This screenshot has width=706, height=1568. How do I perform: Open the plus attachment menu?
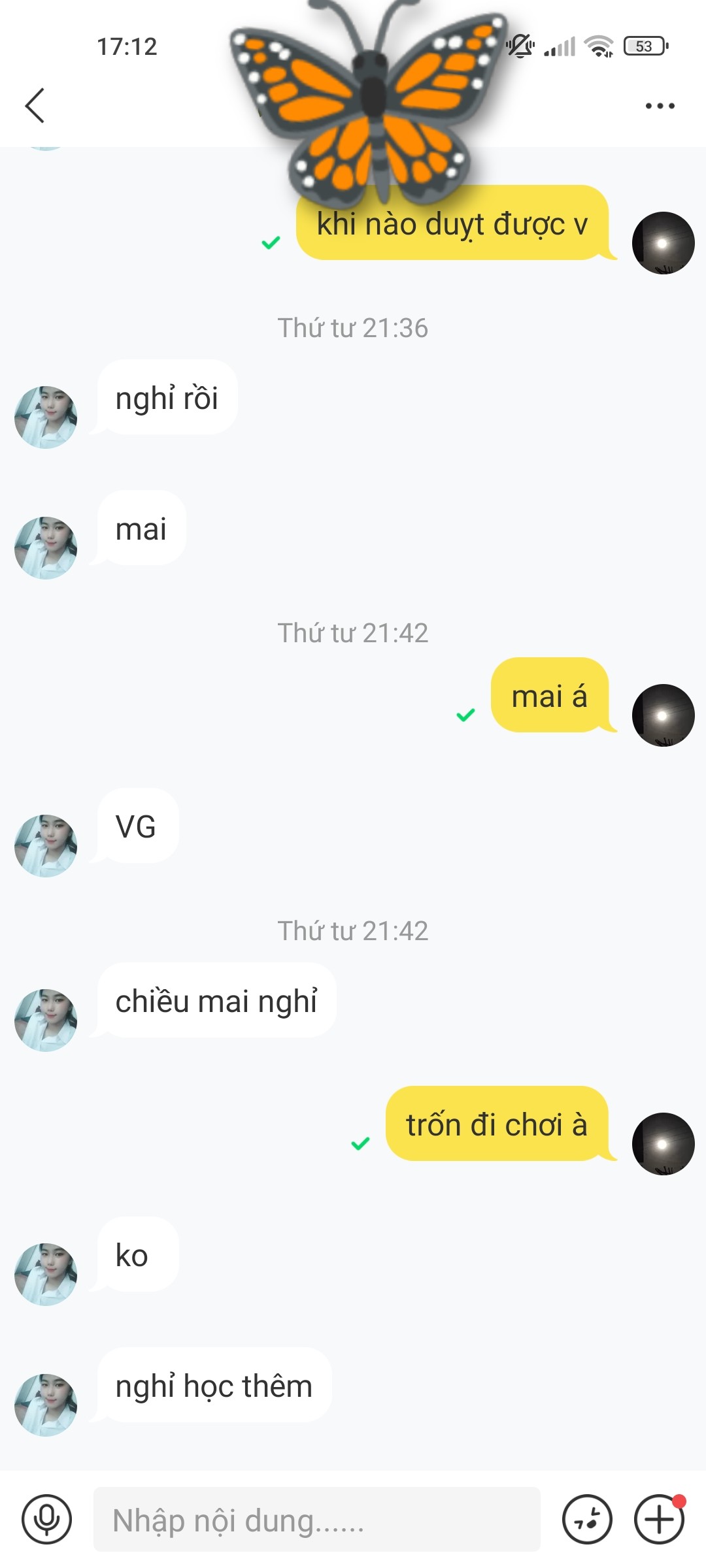659,1519
